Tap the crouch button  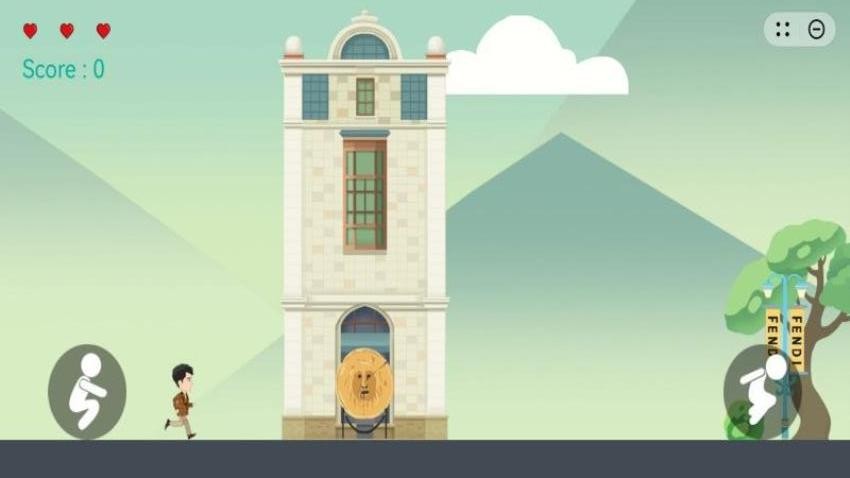87,391
